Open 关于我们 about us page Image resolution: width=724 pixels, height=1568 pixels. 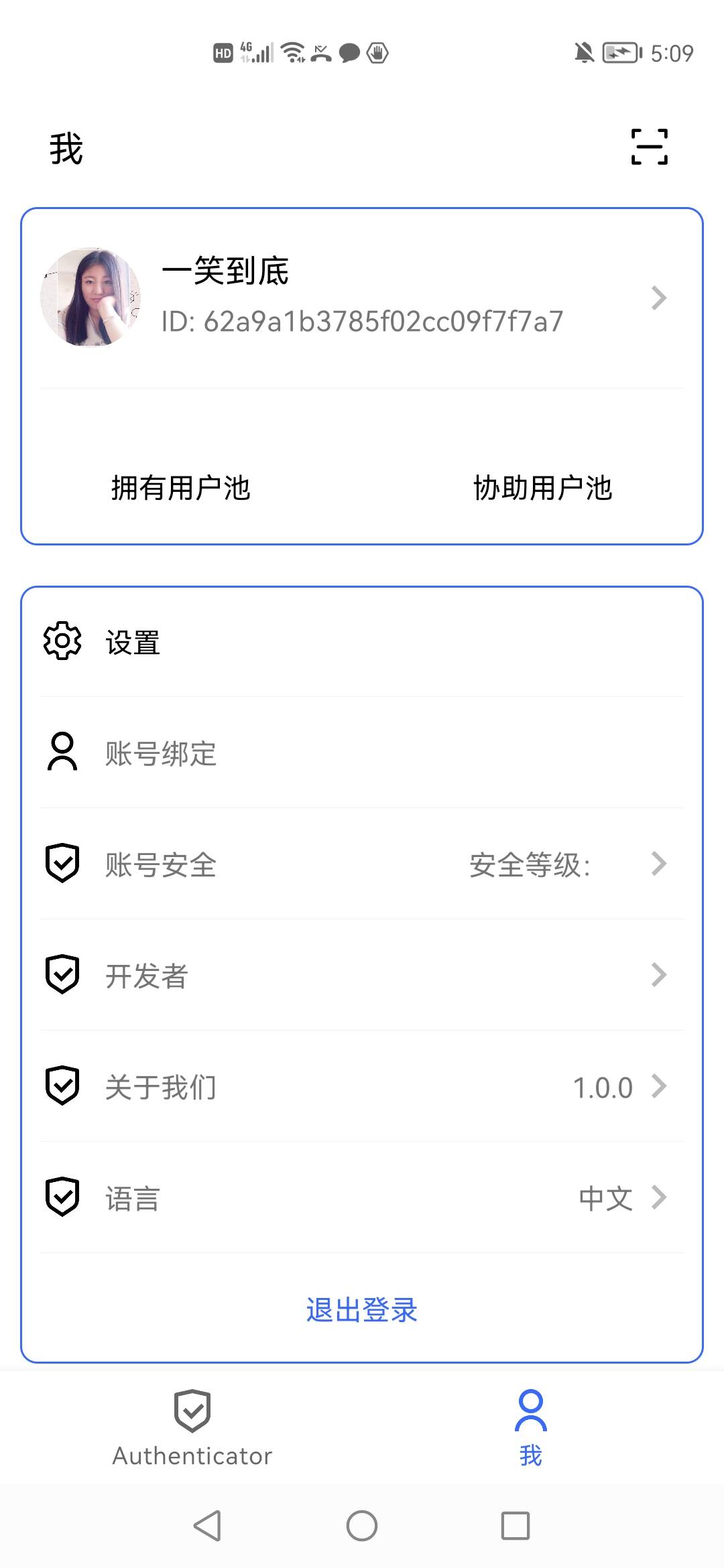click(x=362, y=1087)
